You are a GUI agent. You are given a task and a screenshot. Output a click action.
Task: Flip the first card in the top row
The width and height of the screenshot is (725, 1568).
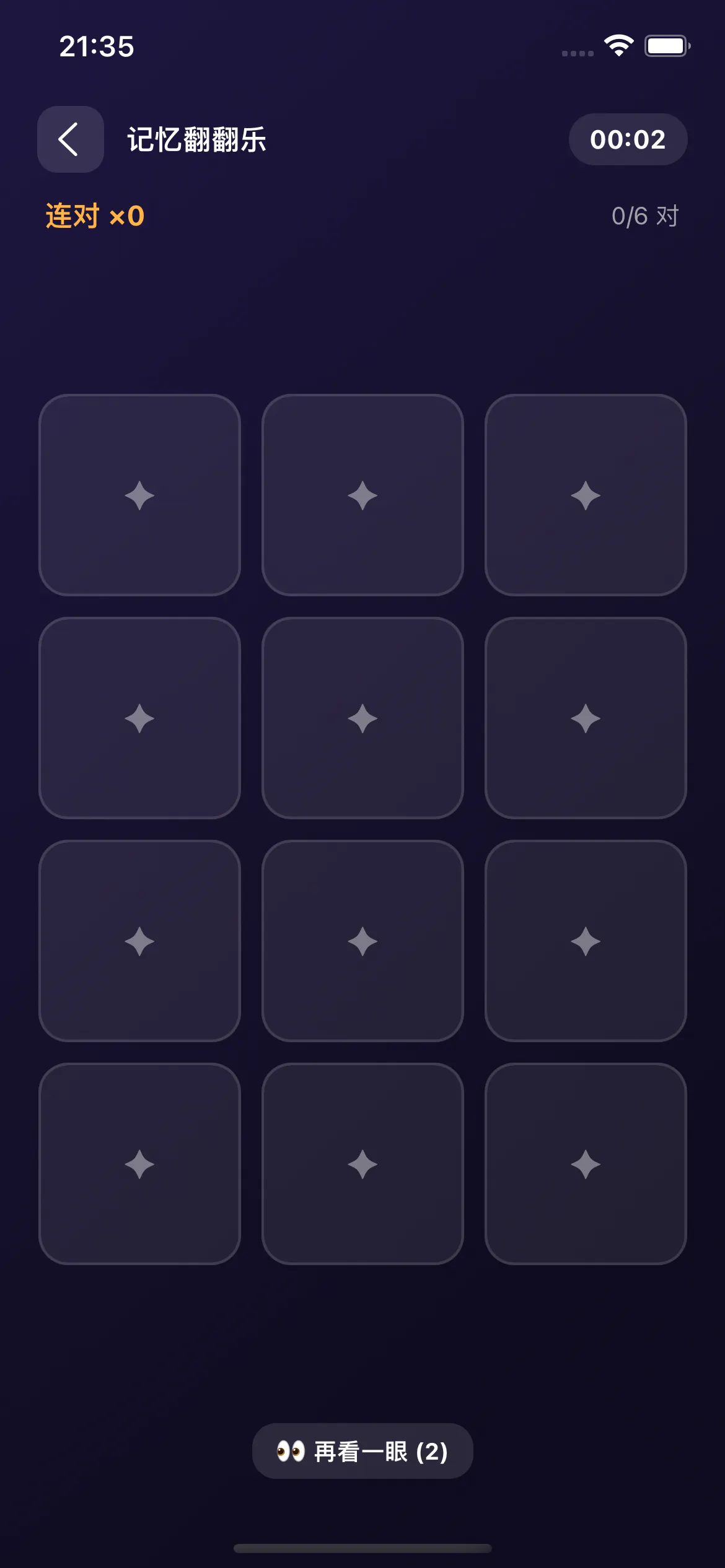pyautogui.click(x=139, y=495)
